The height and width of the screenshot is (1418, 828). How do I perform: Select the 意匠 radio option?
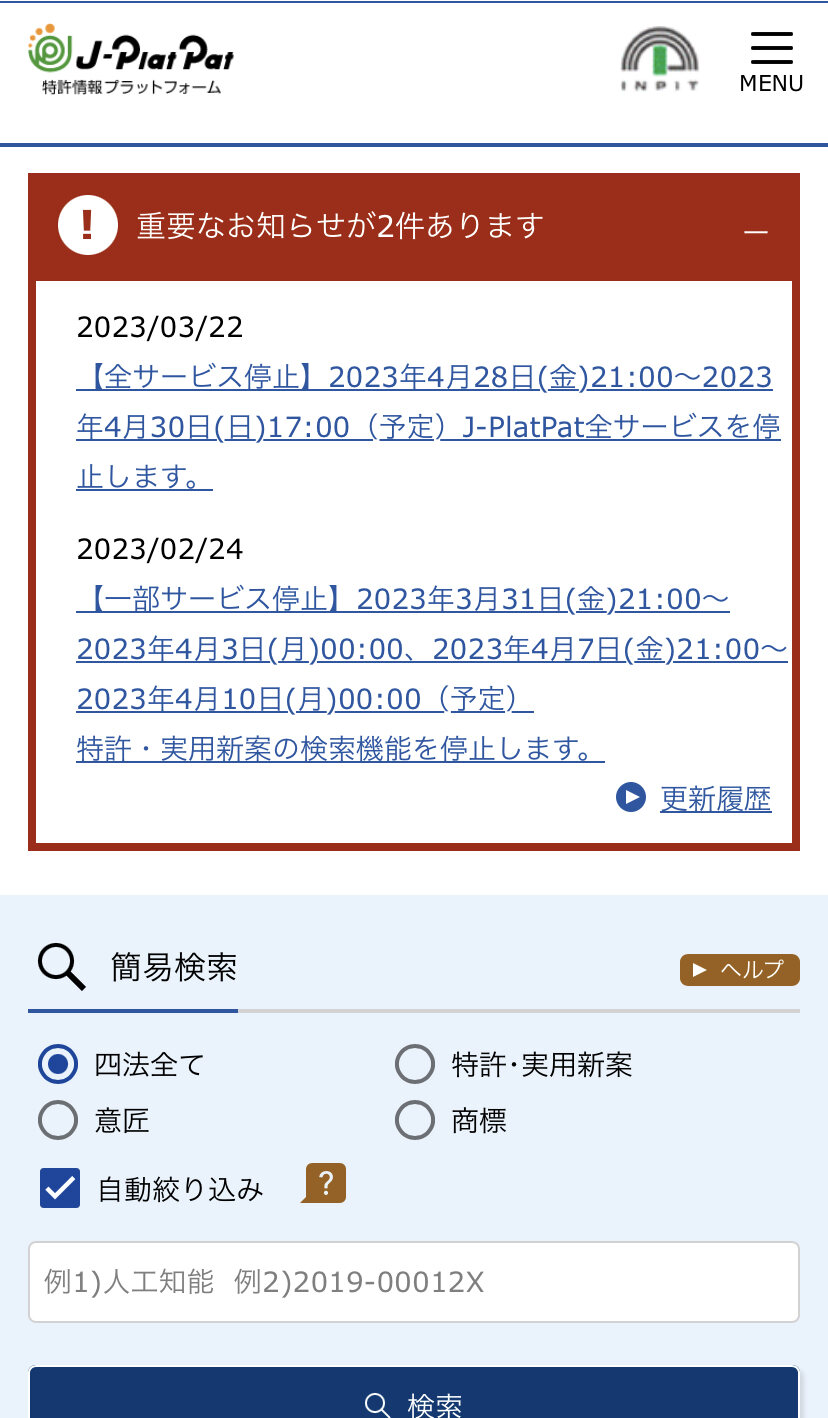[58, 1120]
